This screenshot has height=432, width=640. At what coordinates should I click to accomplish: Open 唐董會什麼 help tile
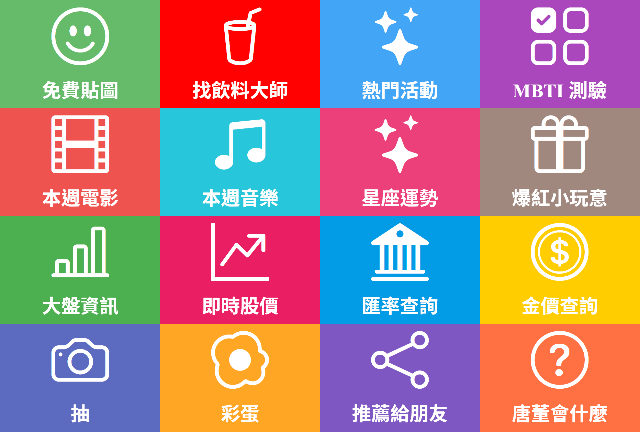pyautogui.click(x=560, y=377)
